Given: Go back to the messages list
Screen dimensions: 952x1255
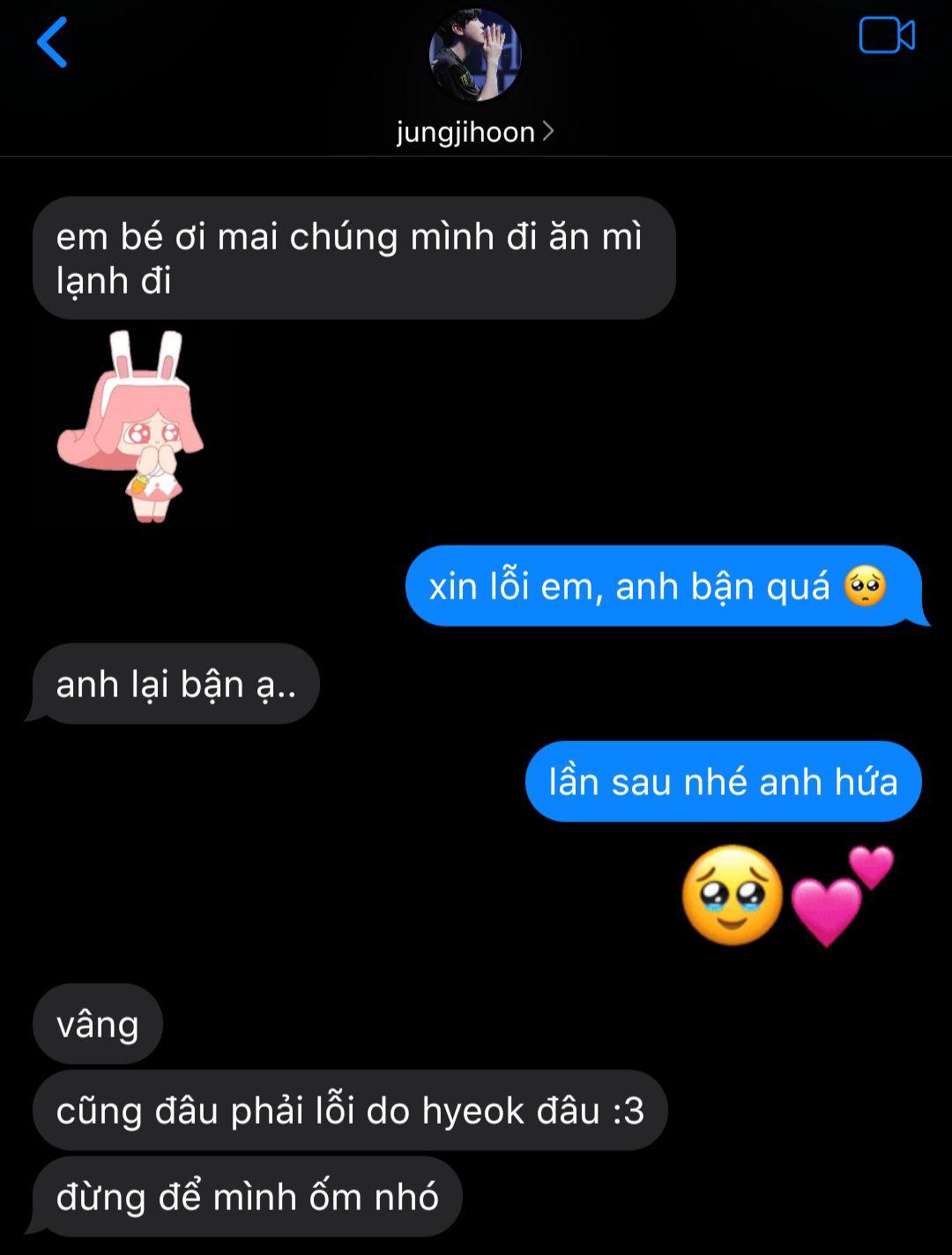Looking at the screenshot, I should coord(52,42).
